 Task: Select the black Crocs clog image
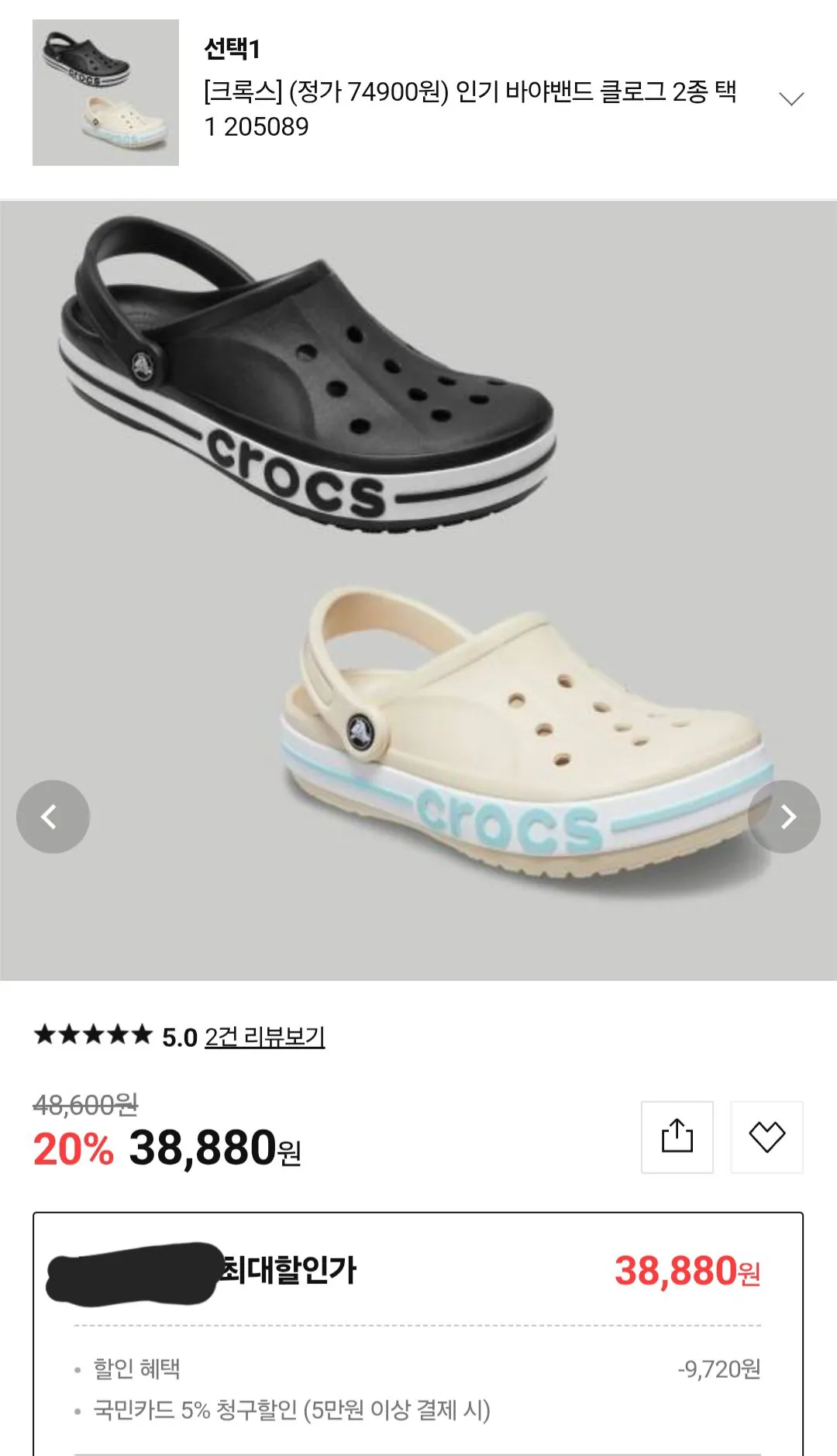[x=310, y=372]
